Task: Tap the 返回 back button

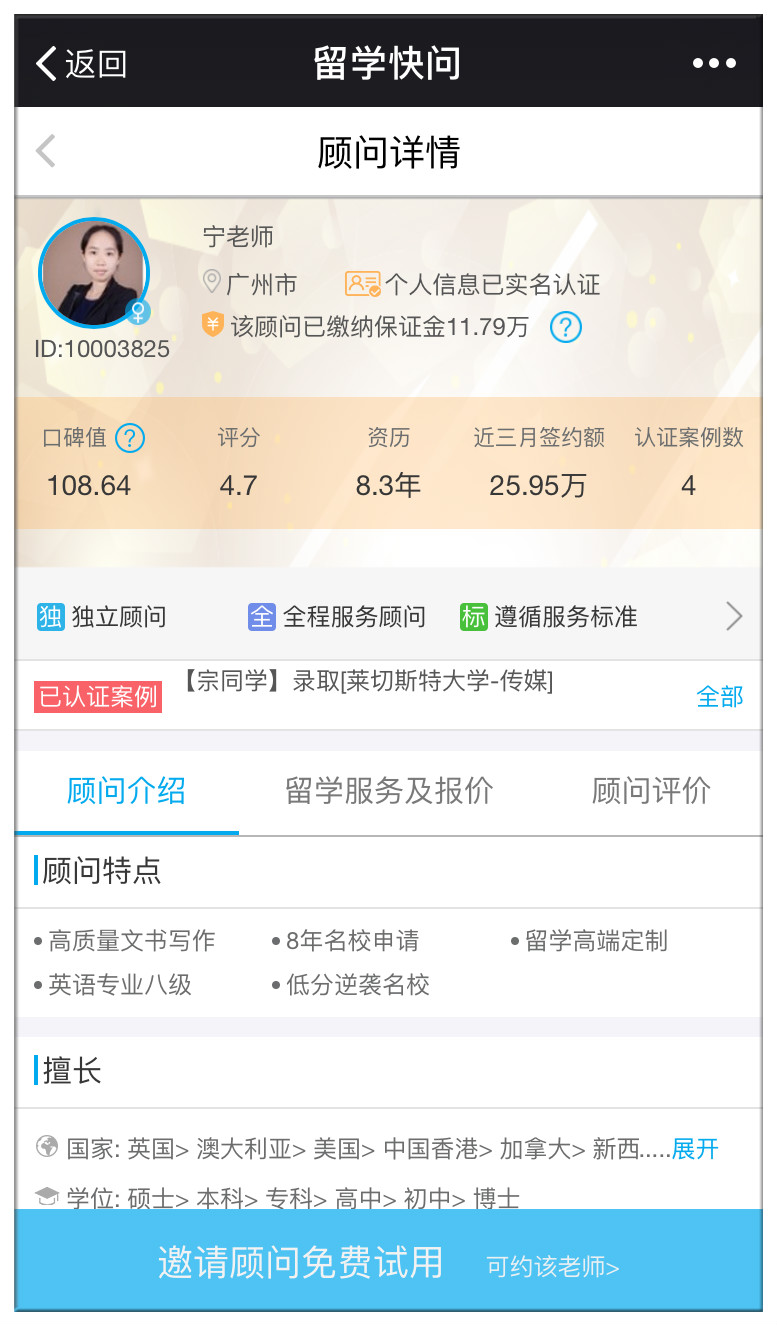Action: 81,63
